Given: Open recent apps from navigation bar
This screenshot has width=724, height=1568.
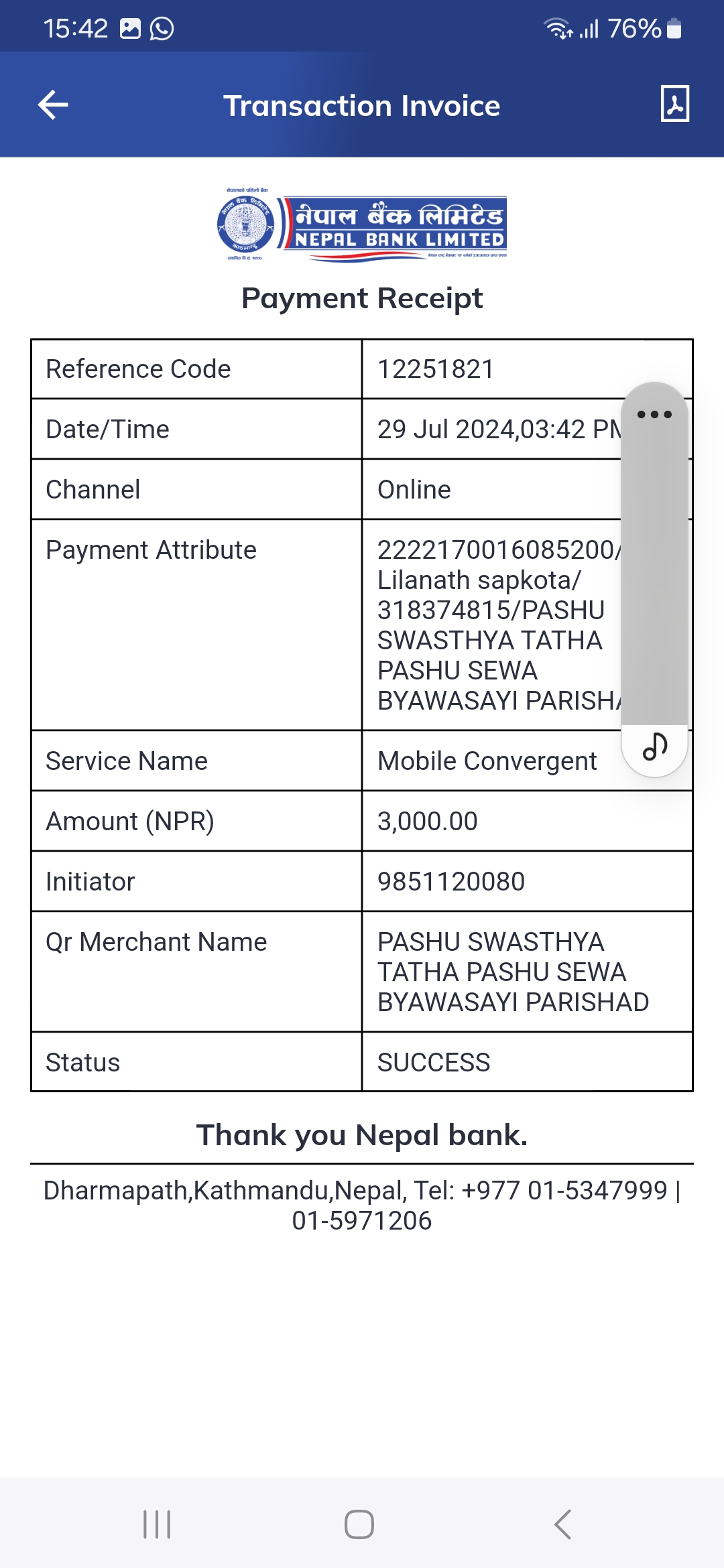Looking at the screenshot, I should 158,1524.
